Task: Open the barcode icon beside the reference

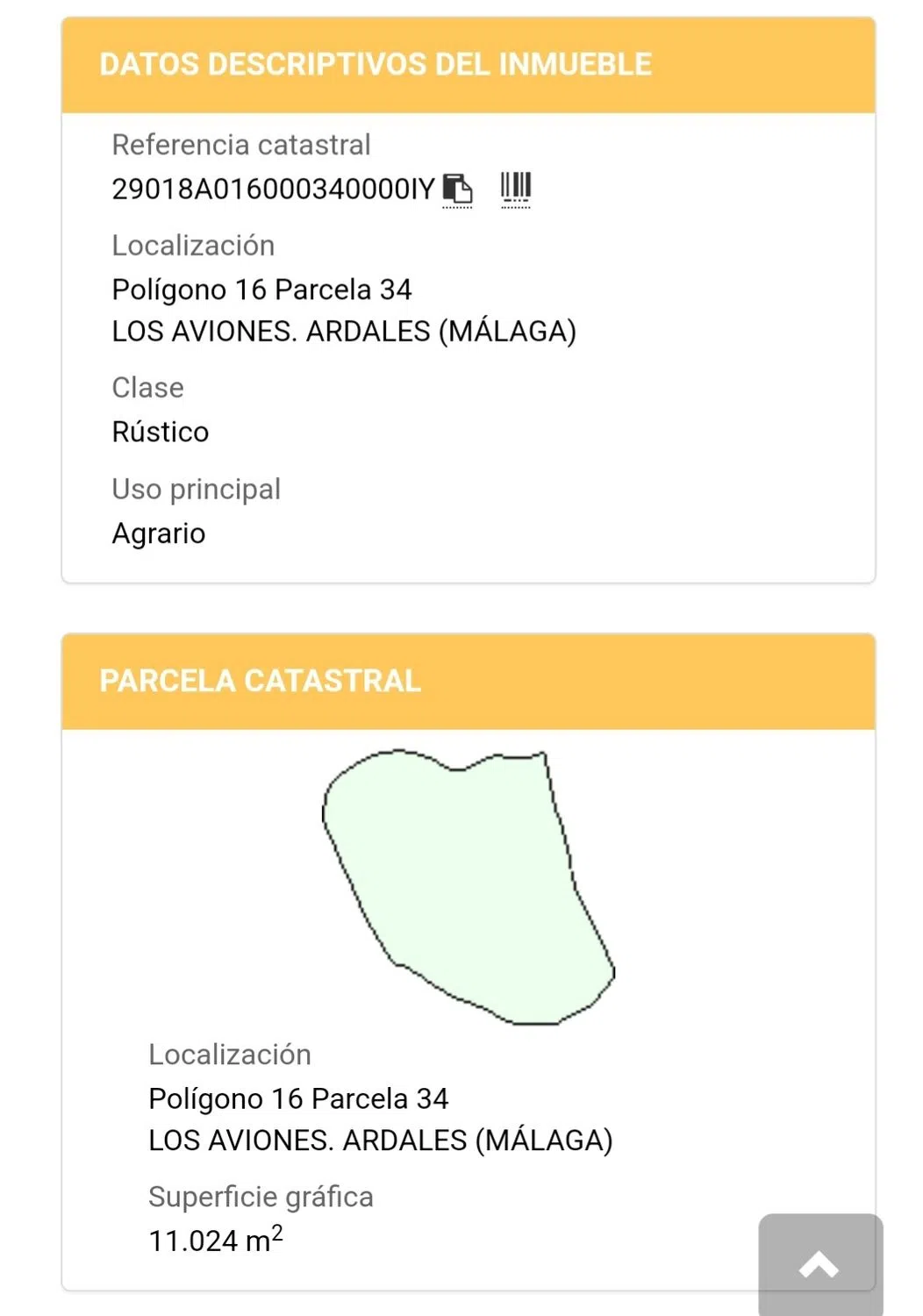Action: pyautogui.click(x=516, y=188)
